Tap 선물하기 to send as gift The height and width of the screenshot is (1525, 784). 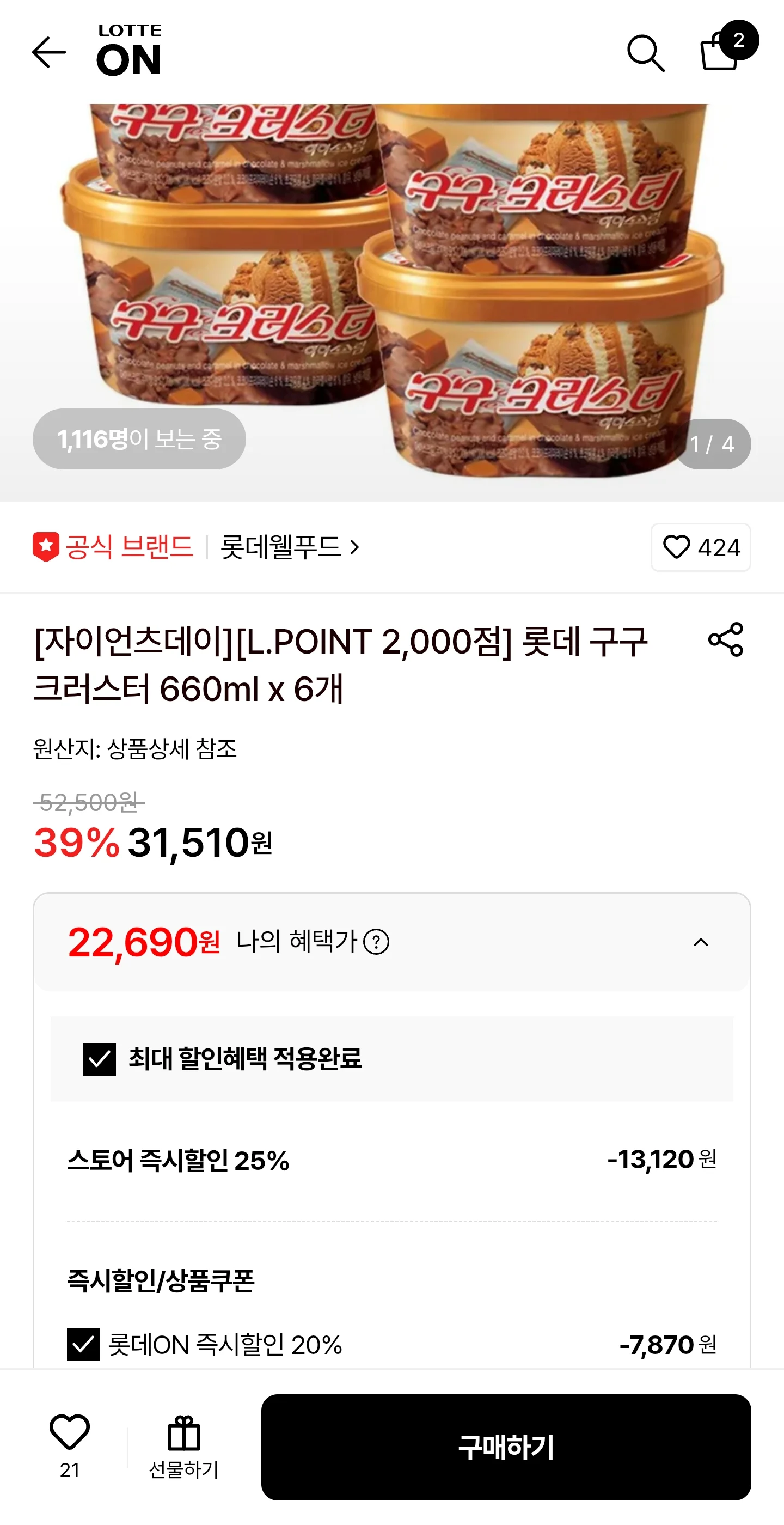coord(184,1446)
